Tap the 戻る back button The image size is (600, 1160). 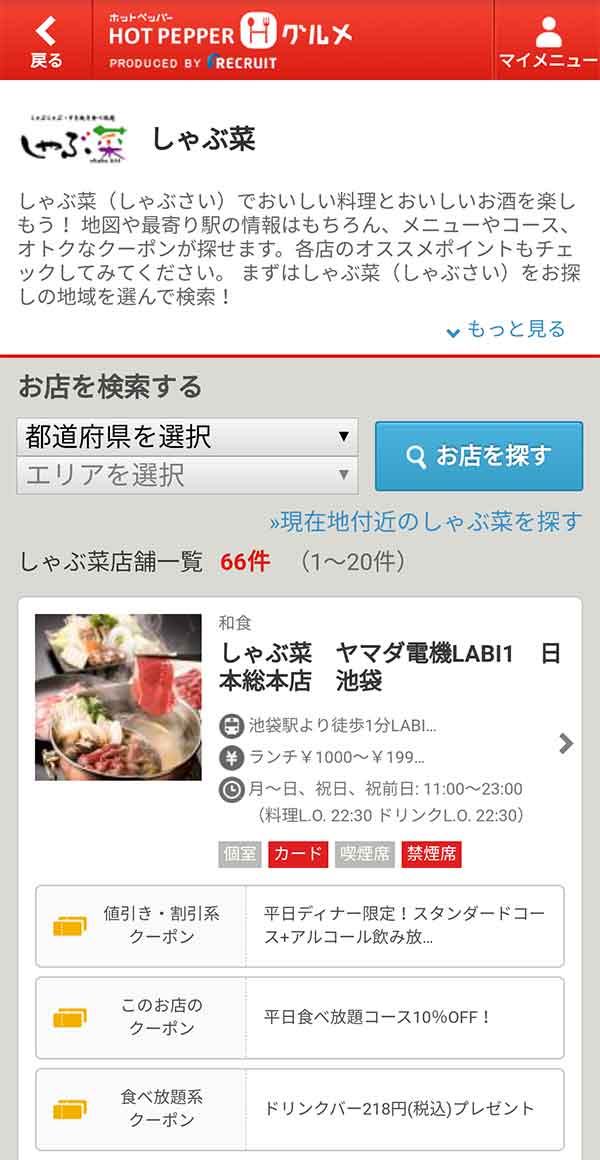click(45, 41)
